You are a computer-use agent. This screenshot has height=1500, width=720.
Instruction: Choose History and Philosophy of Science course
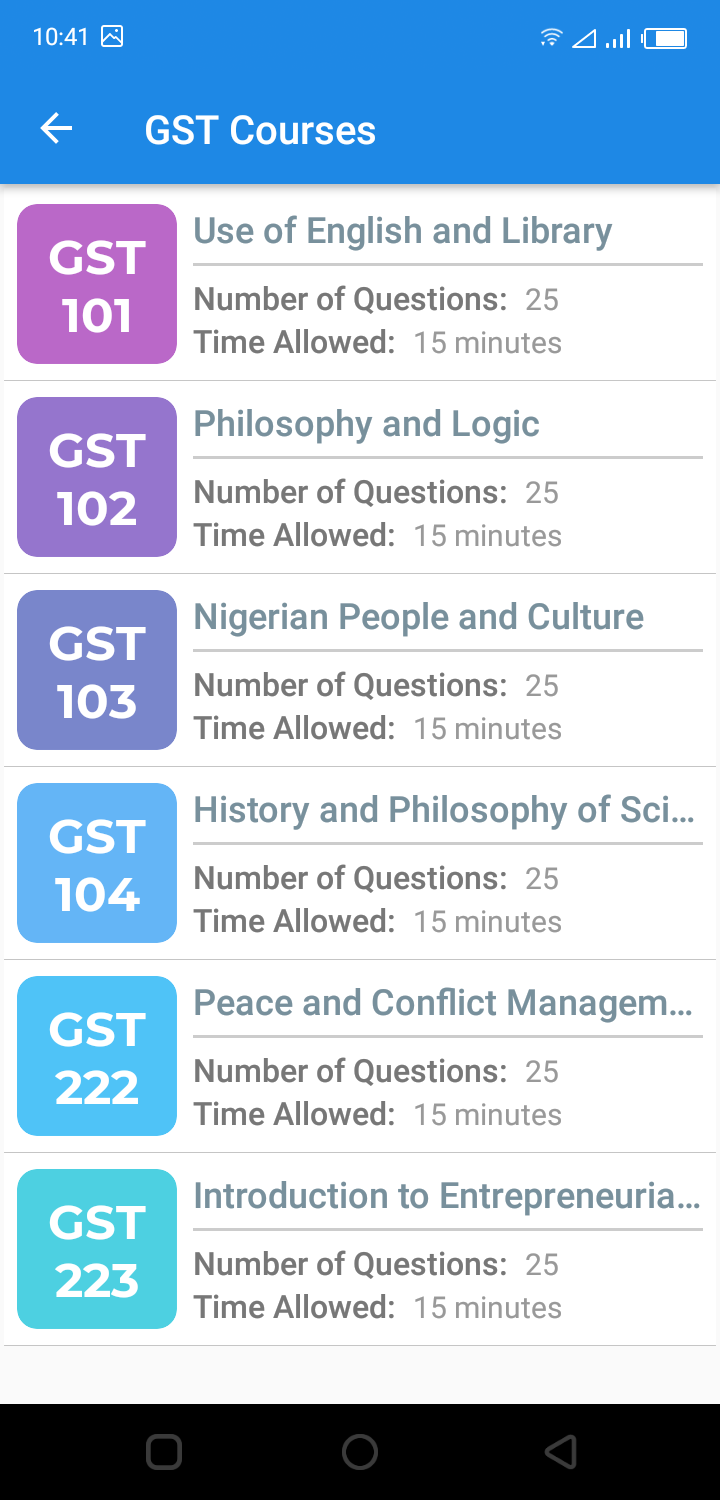[360, 863]
